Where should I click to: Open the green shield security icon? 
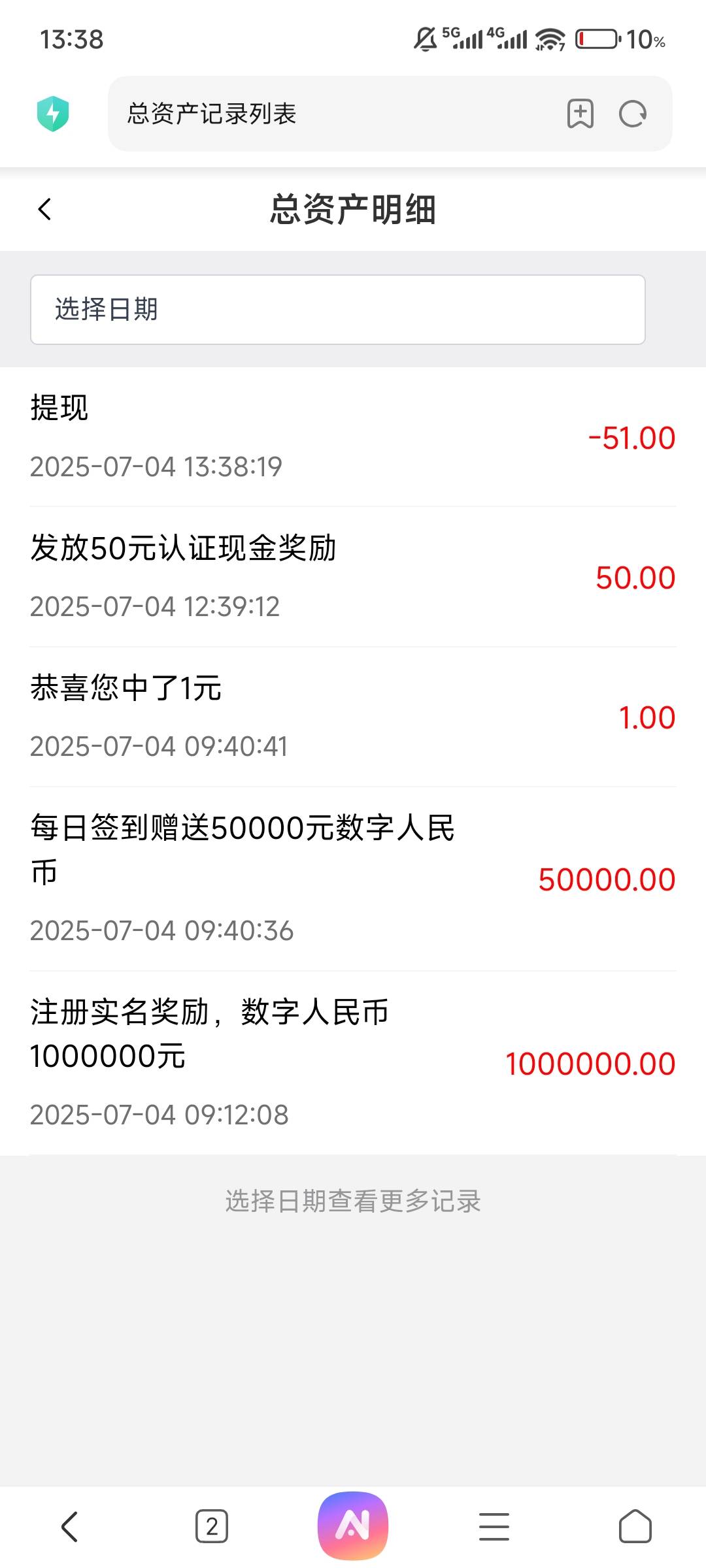coord(53,114)
